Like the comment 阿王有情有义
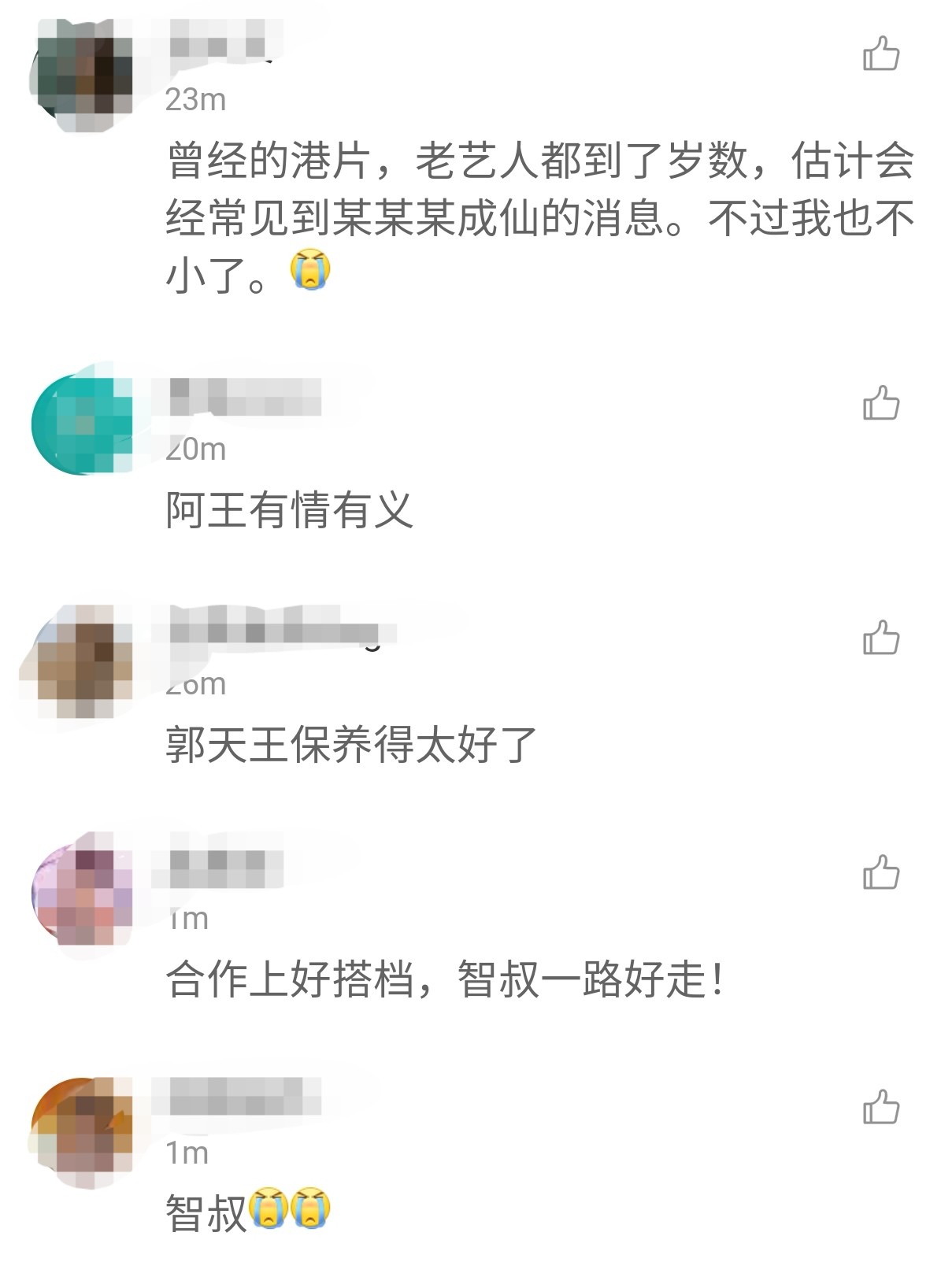 tap(880, 403)
